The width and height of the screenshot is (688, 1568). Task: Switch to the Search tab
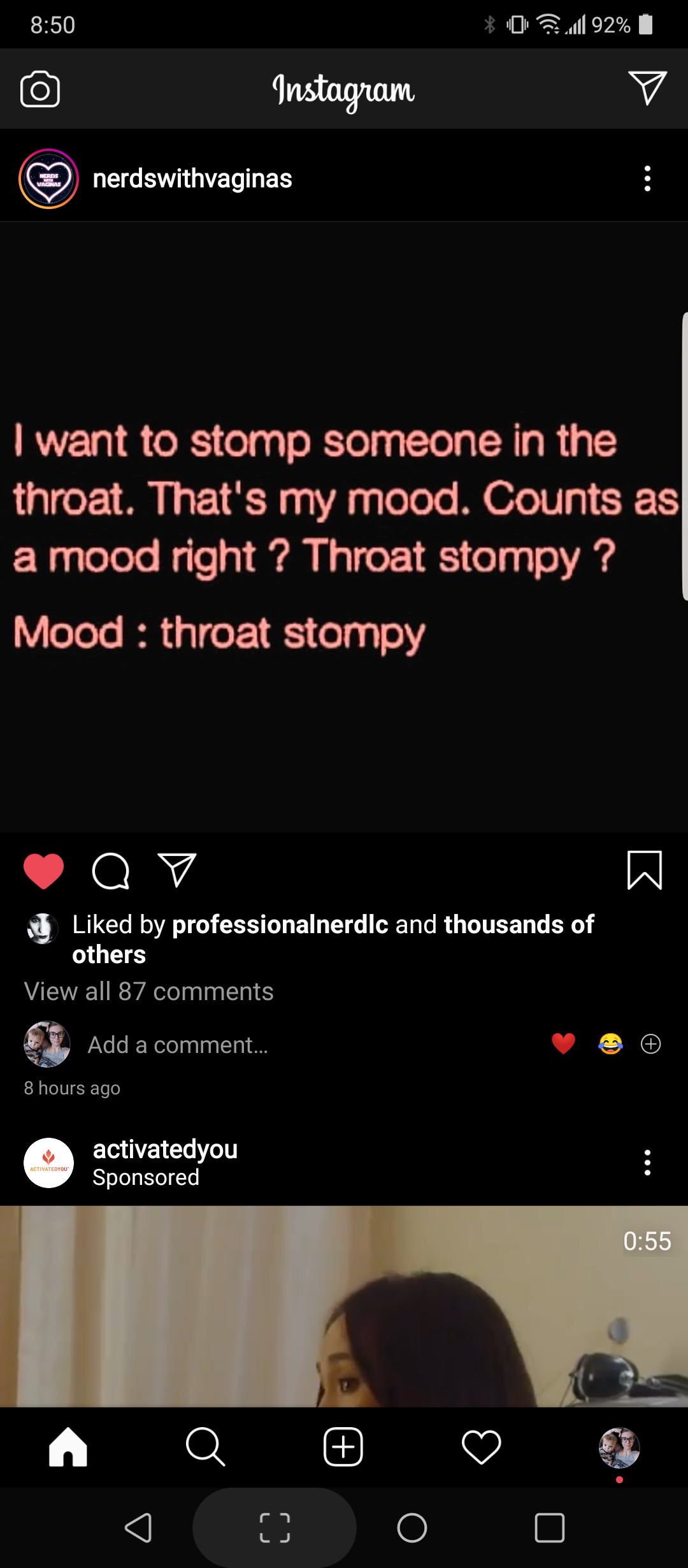[205, 1447]
